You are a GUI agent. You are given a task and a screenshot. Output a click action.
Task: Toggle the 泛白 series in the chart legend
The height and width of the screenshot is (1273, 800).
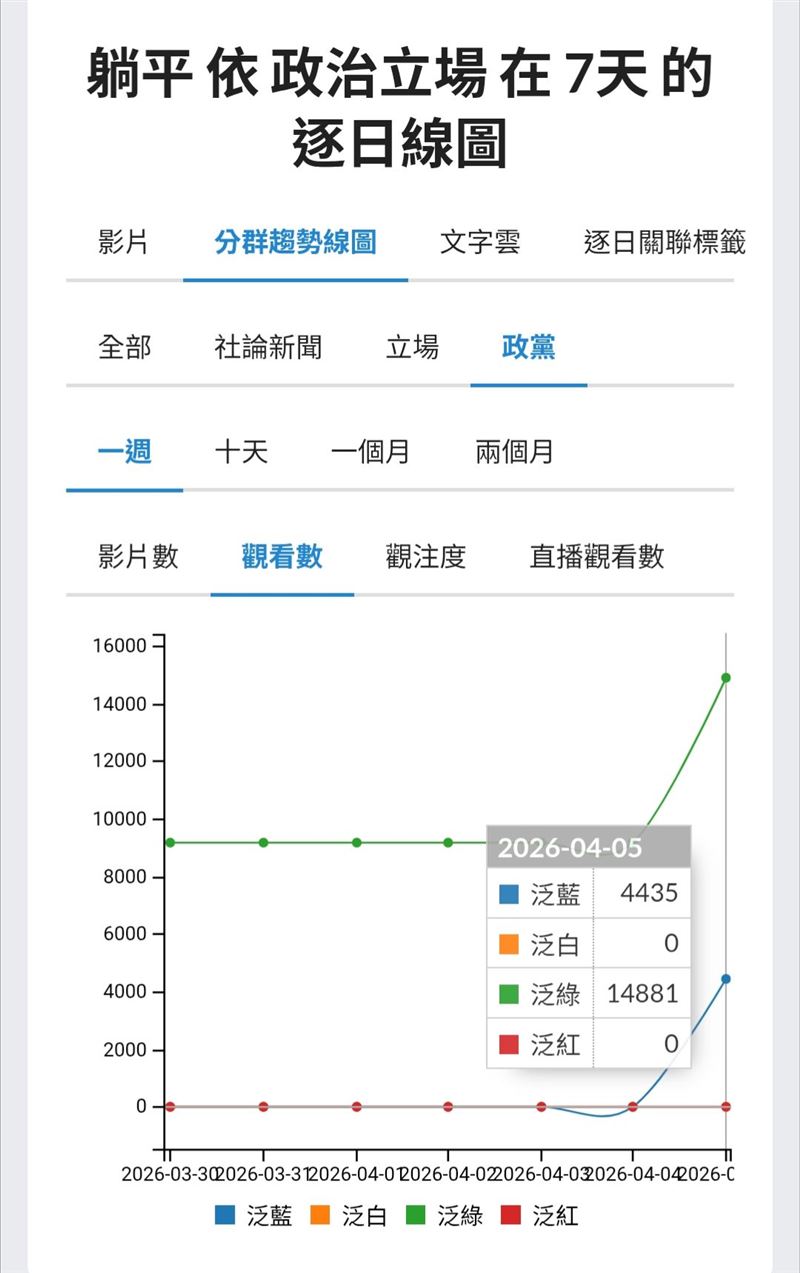(350, 1216)
